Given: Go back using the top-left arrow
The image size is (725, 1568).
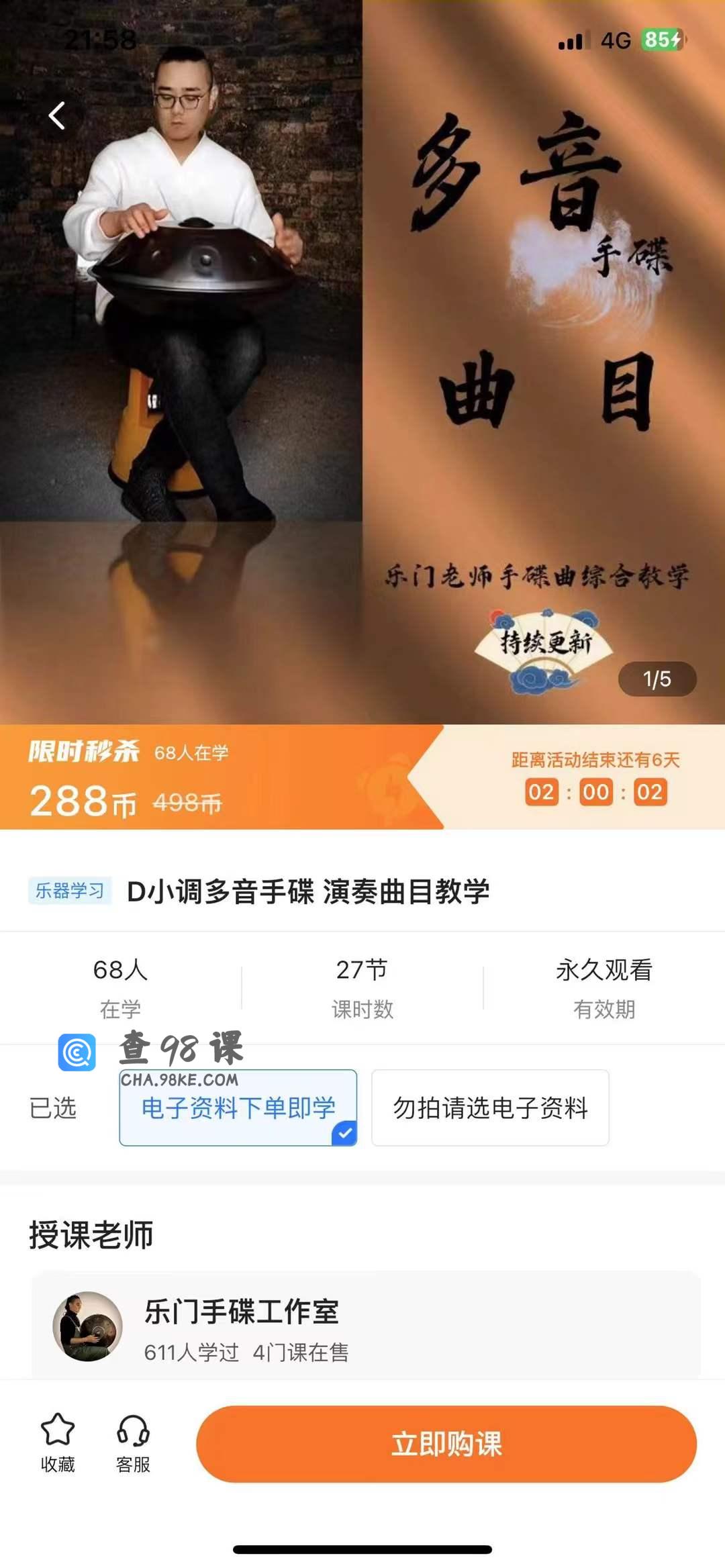Looking at the screenshot, I should click(58, 115).
